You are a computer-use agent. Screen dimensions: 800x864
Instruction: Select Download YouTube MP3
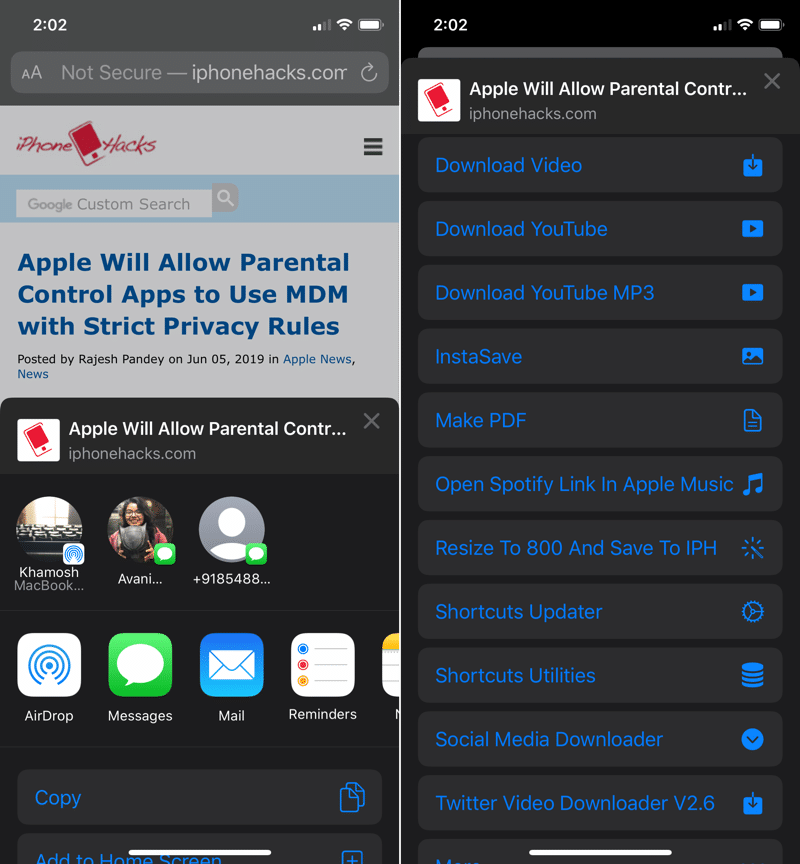coord(599,293)
